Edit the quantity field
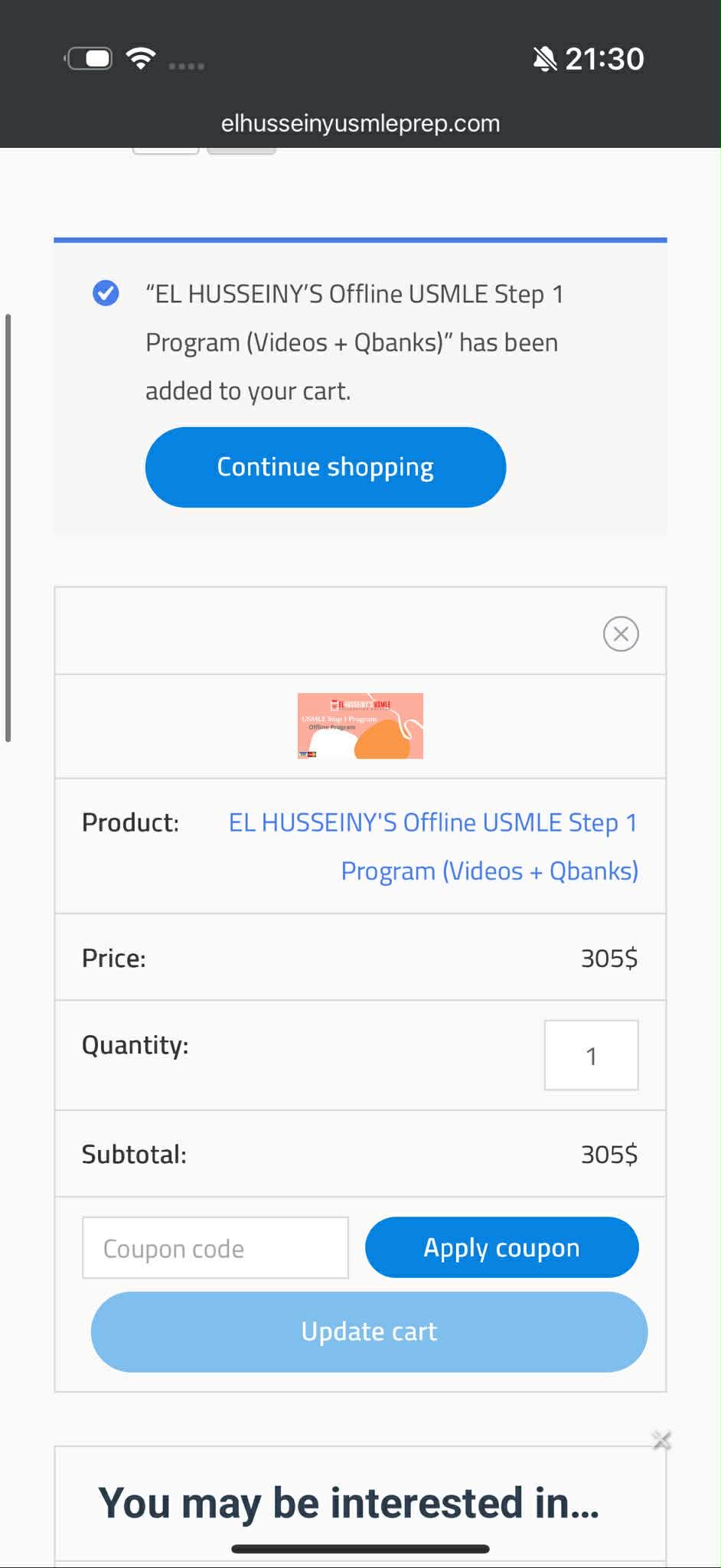Image resolution: width=721 pixels, height=1568 pixels. (591, 1055)
